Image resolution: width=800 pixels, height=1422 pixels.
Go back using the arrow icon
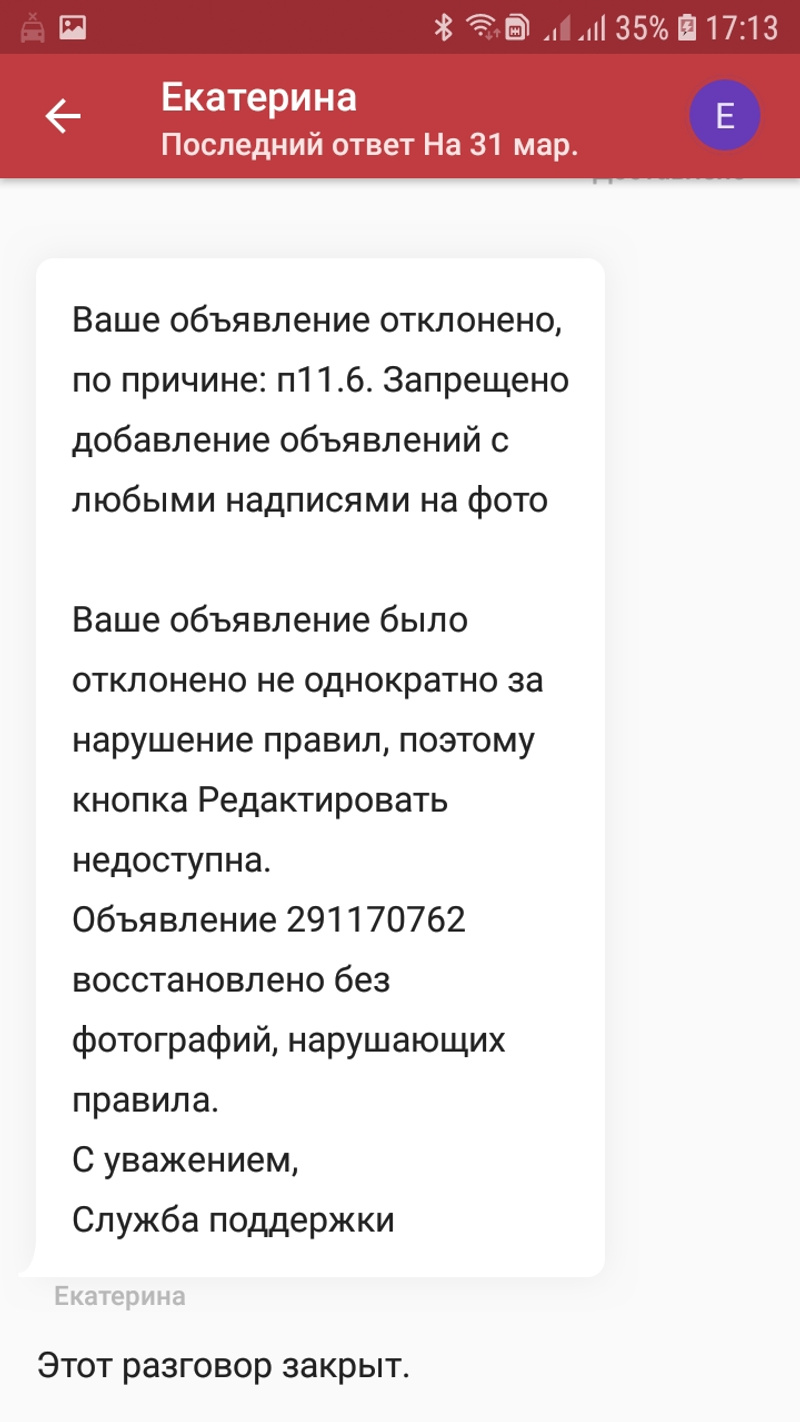tap(62, 117)
